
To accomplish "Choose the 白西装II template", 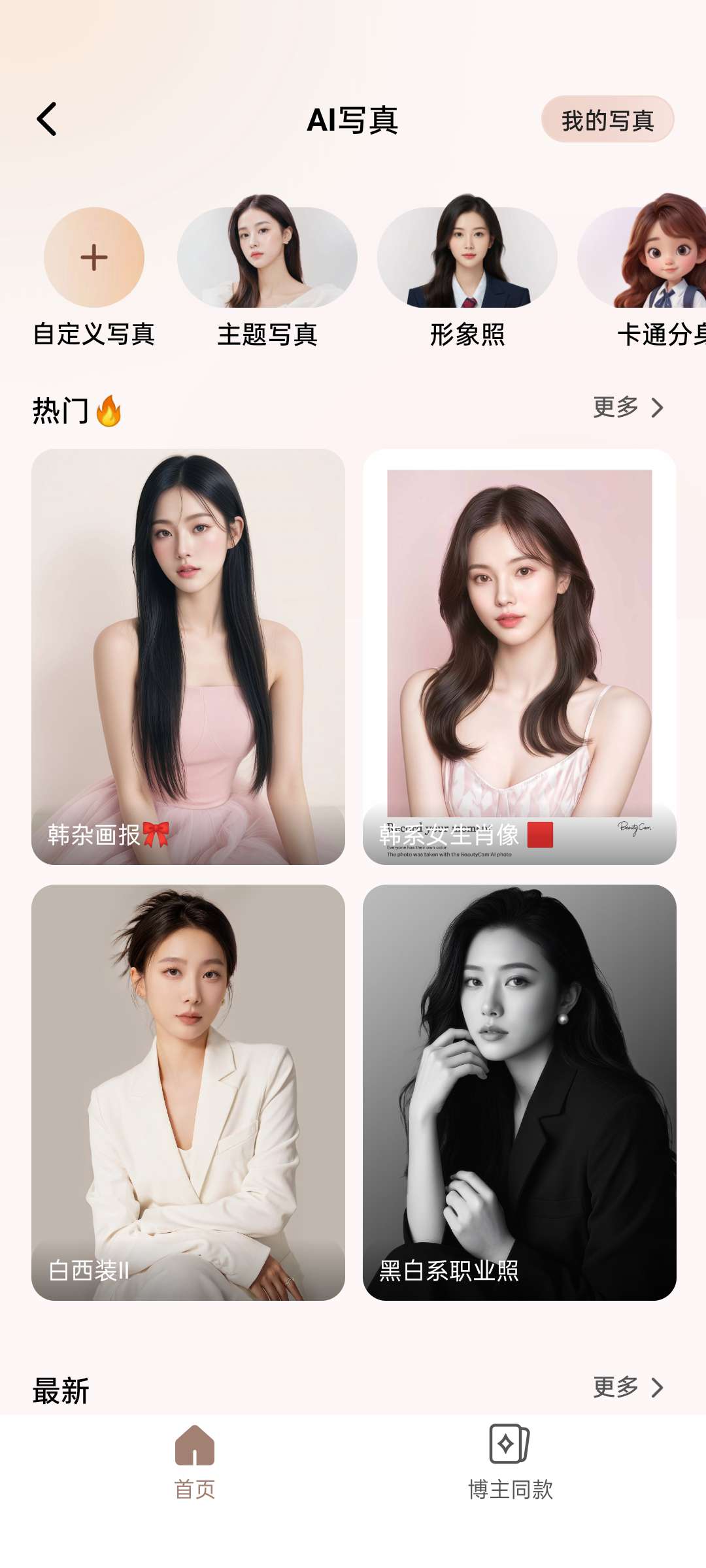I will tap(188, 1092).
